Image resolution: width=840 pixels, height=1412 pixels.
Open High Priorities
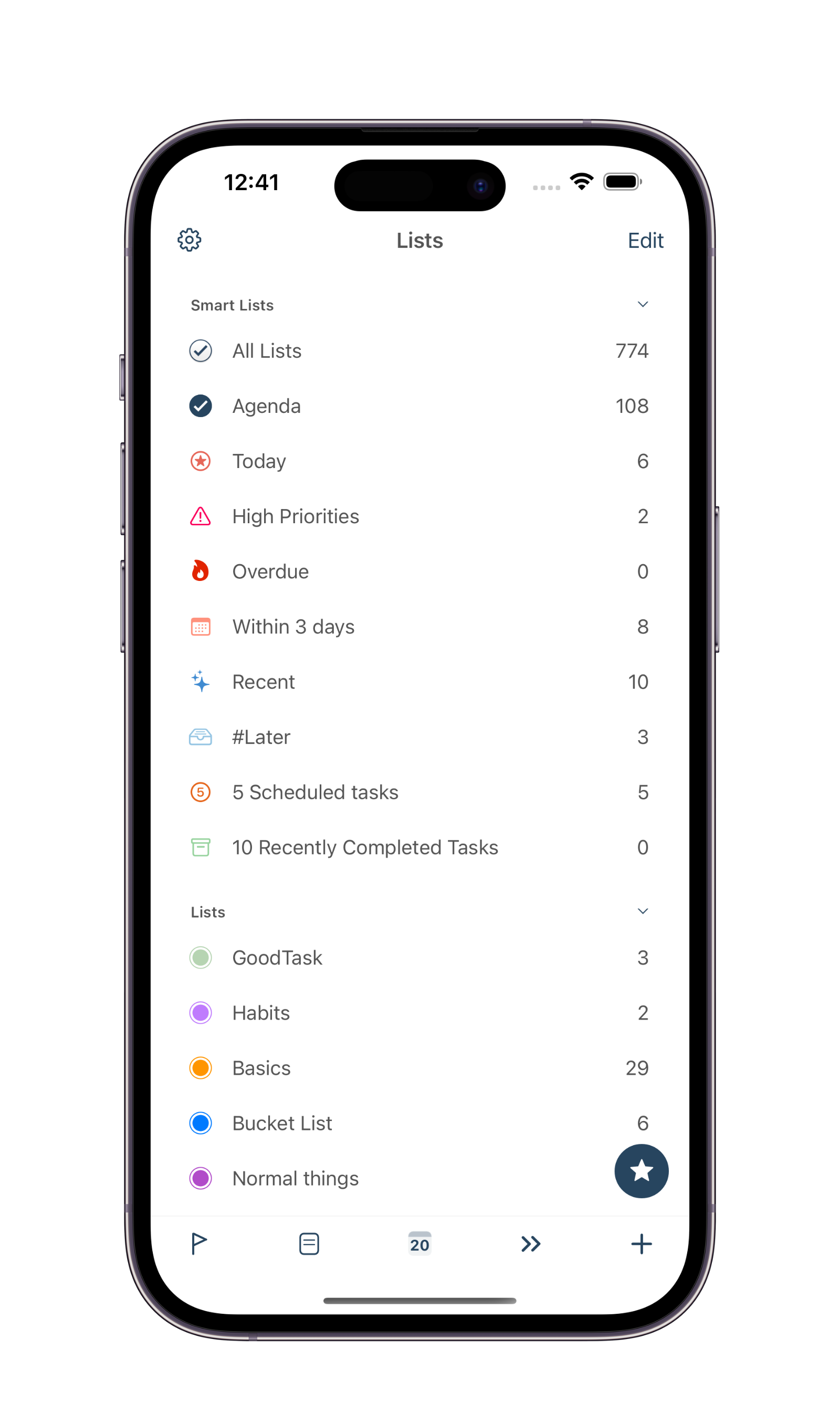(x=419, y=516)
